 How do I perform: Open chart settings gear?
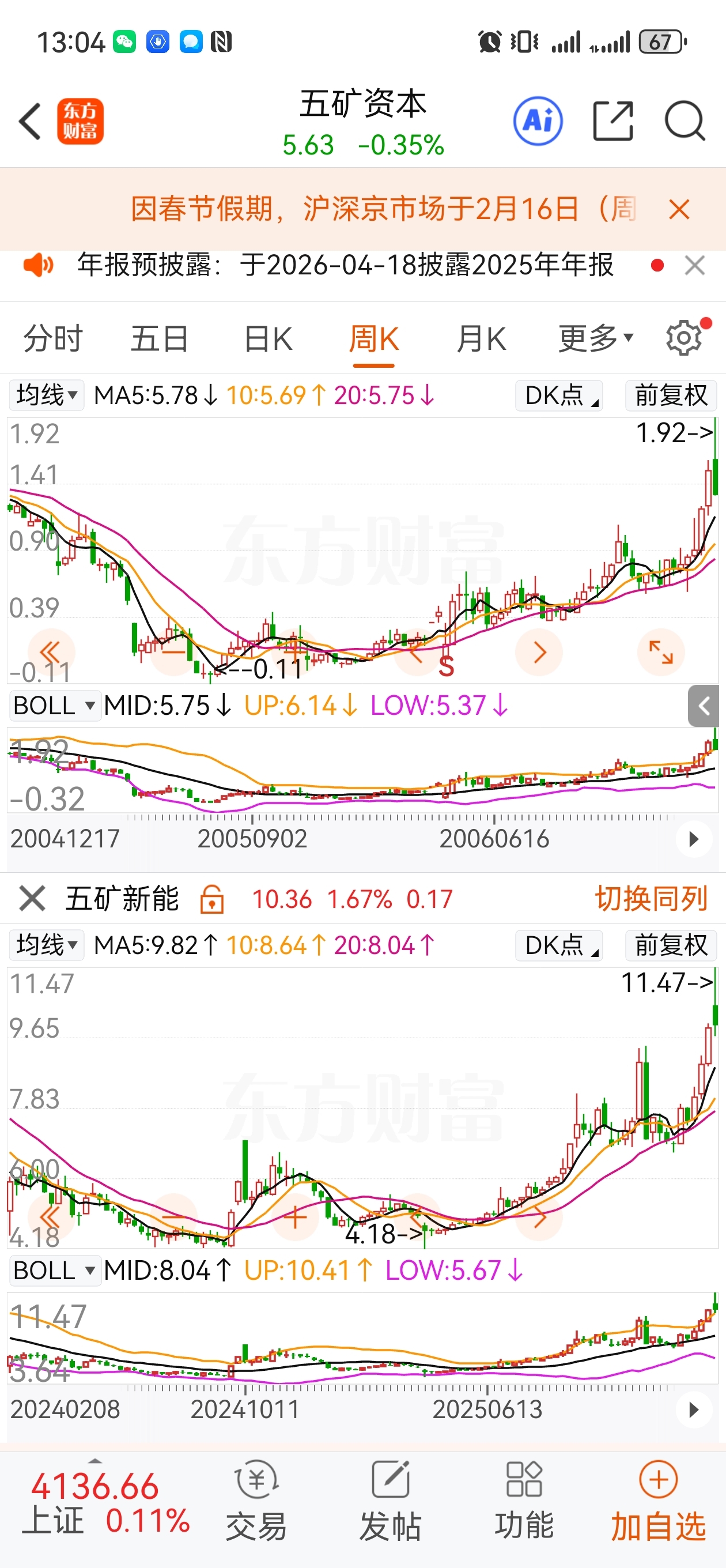point(684,338)
